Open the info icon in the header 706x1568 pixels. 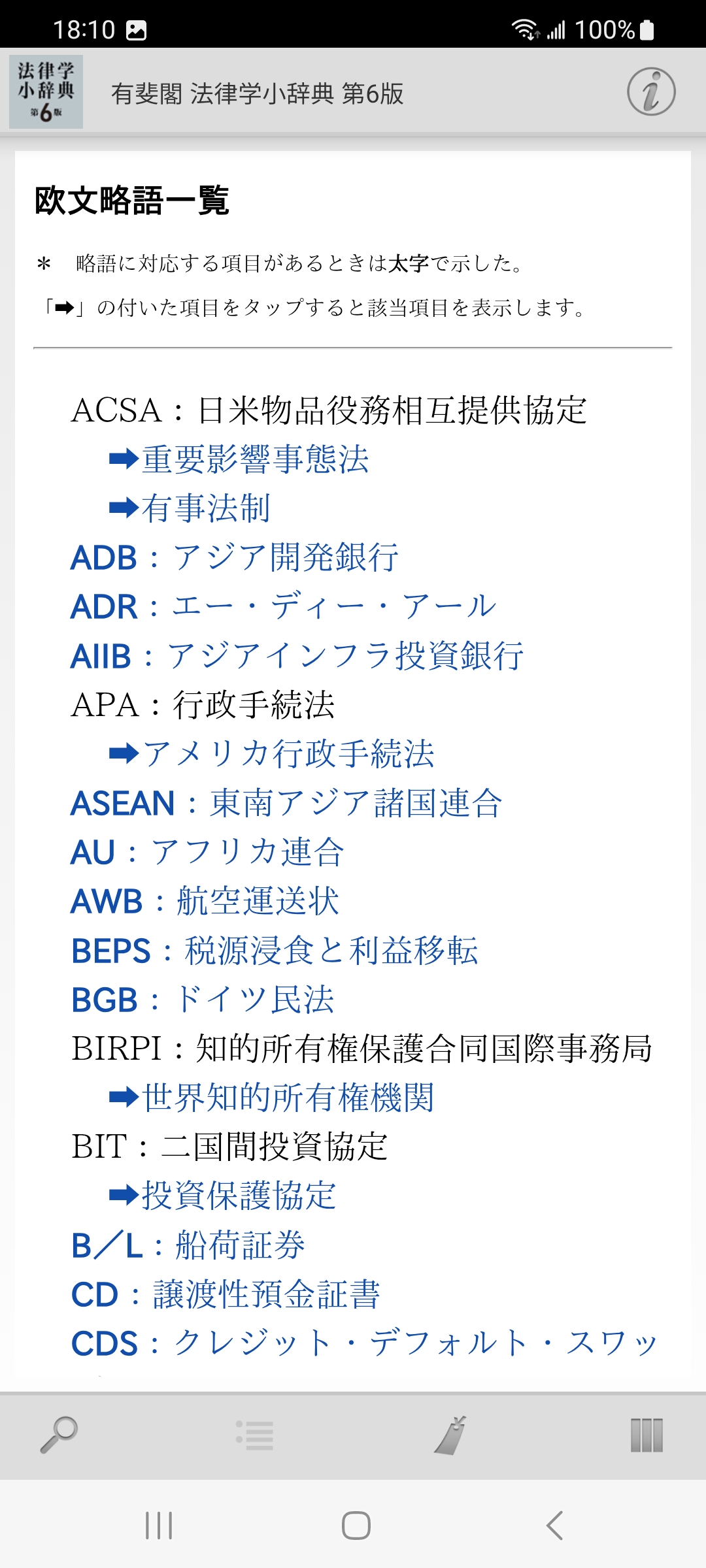point(651,92)
